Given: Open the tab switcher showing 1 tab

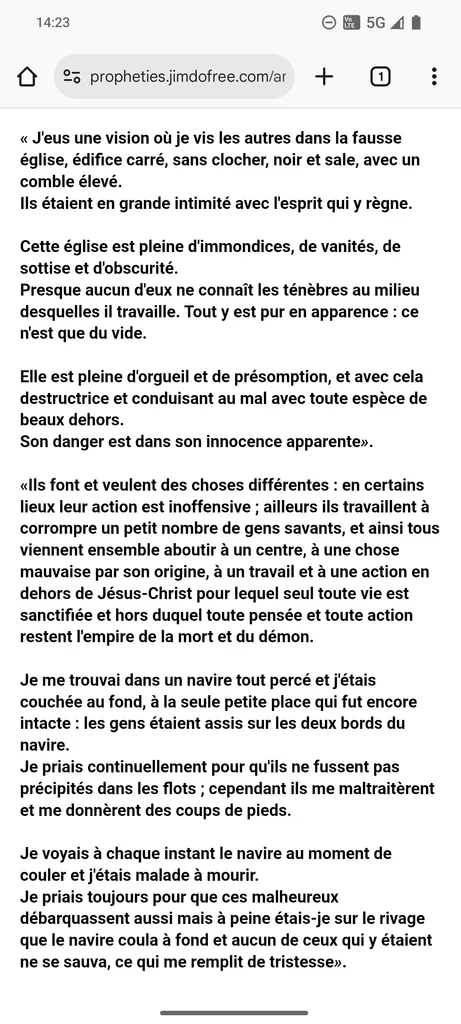Looking at the screenshot, I should (x=380, y=77).
